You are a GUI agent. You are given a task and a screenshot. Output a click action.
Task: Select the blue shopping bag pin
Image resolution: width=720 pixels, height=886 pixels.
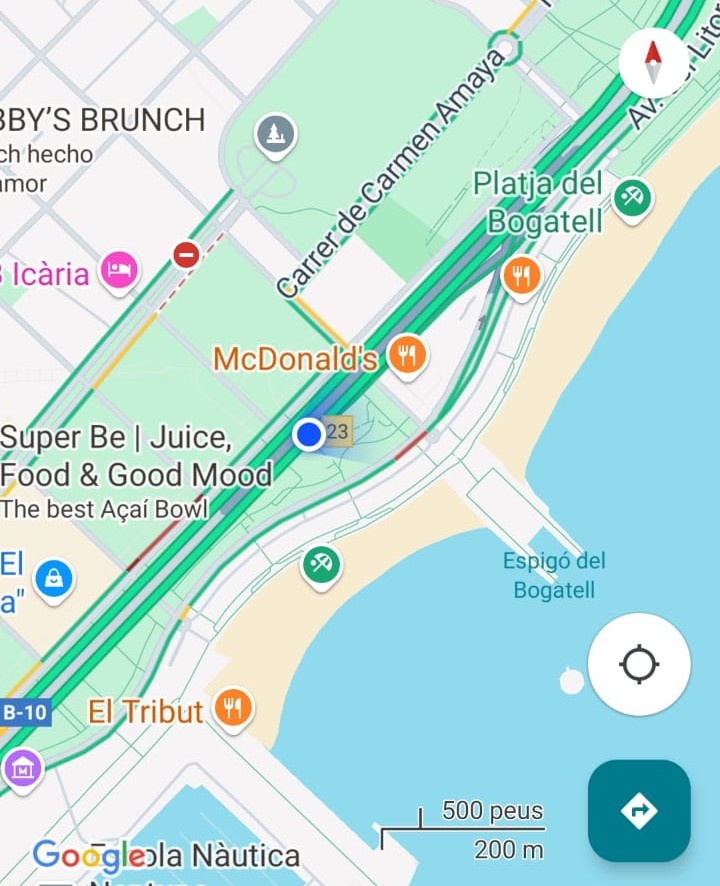(53, 578)
